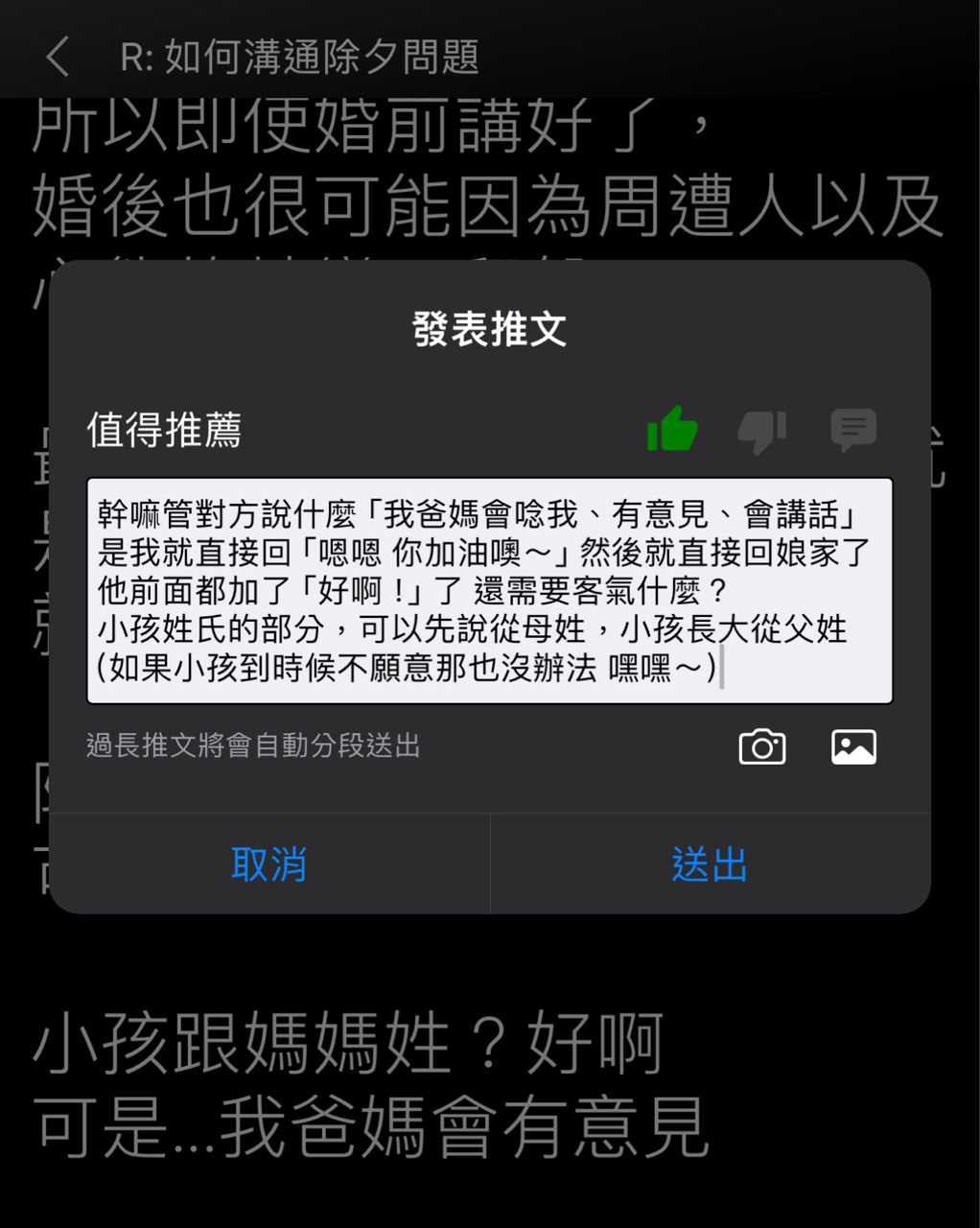980x1228 pixels.
Task: Select the thumbs-up recommend icon
Action: click(x=672, y=429)
